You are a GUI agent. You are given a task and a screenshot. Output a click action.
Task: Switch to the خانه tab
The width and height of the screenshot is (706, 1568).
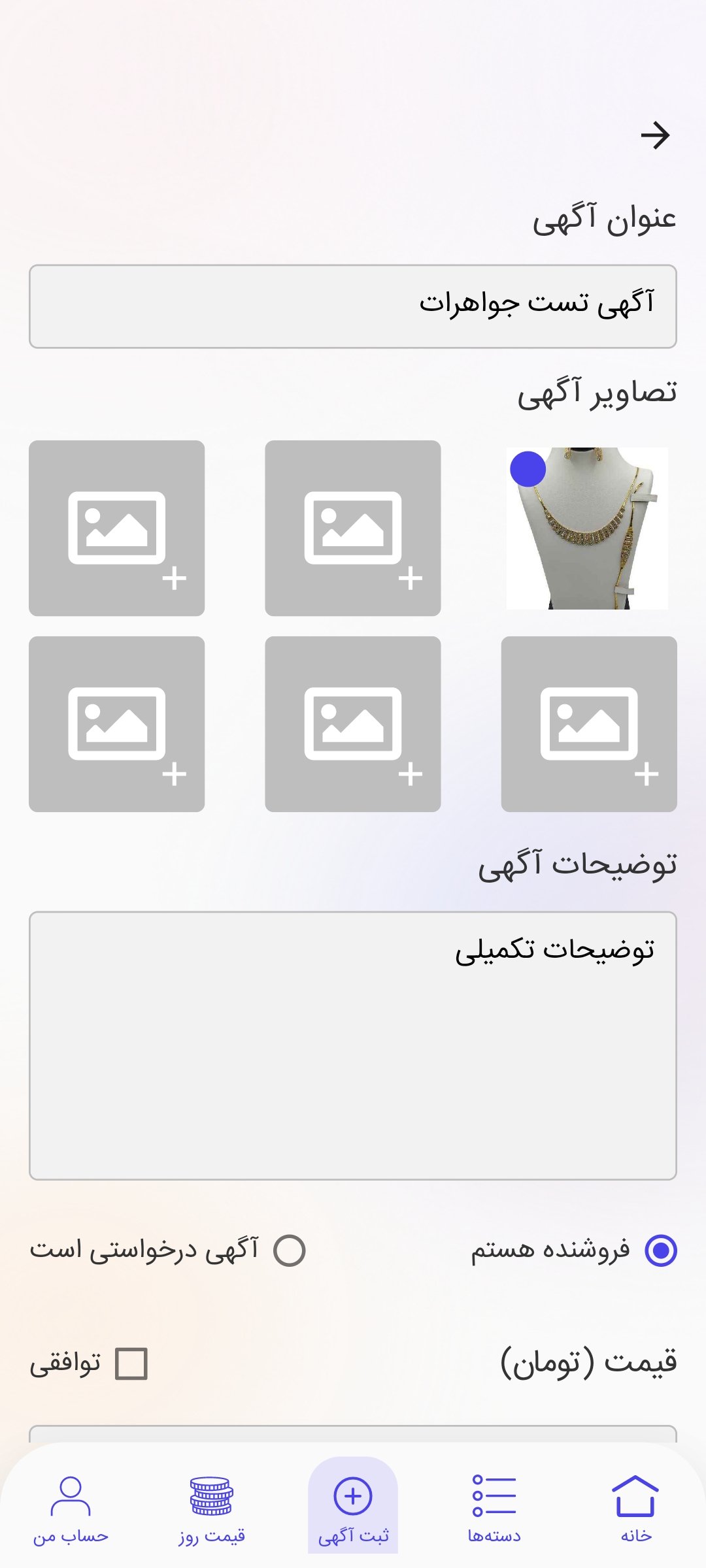[635, 1508]
